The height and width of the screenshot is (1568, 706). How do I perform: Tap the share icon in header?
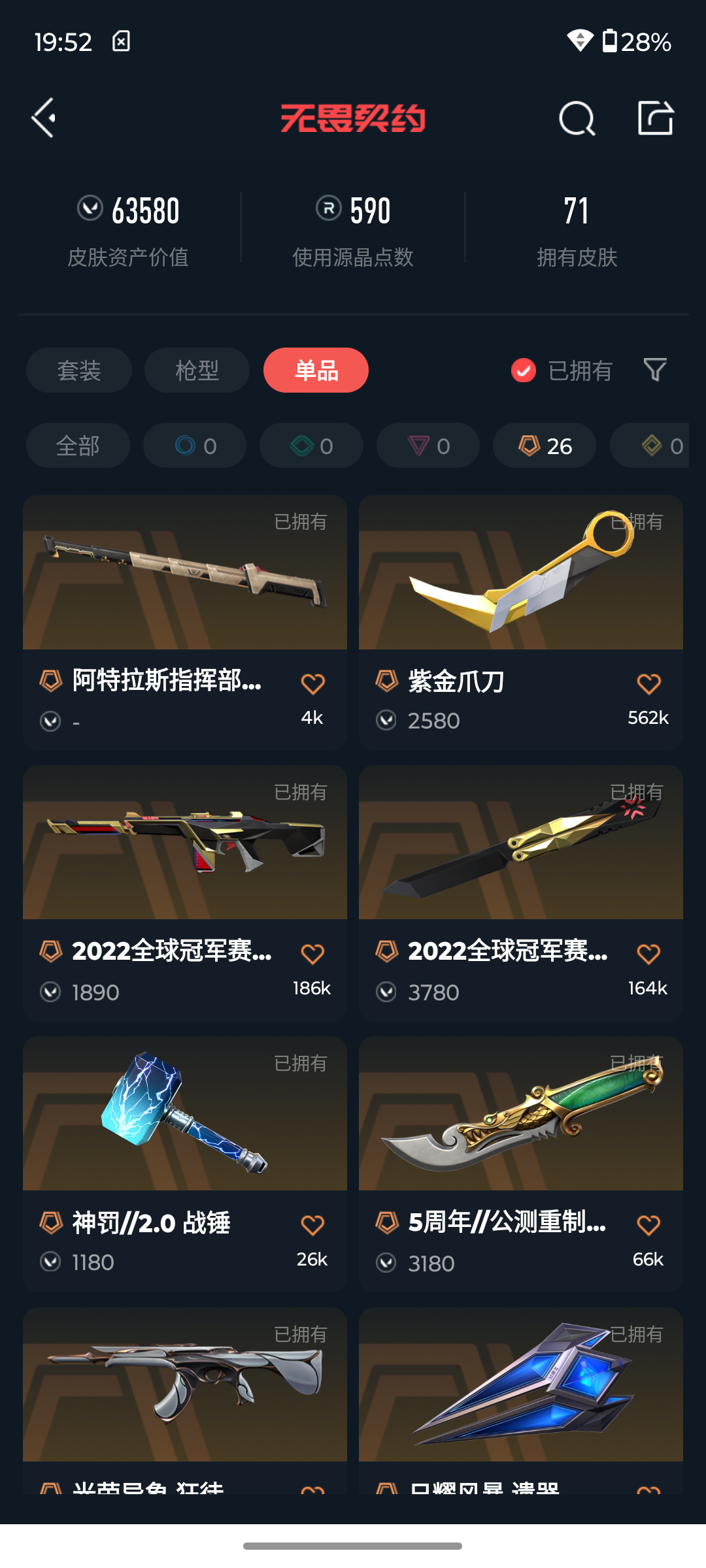click(x=656, y=118)
